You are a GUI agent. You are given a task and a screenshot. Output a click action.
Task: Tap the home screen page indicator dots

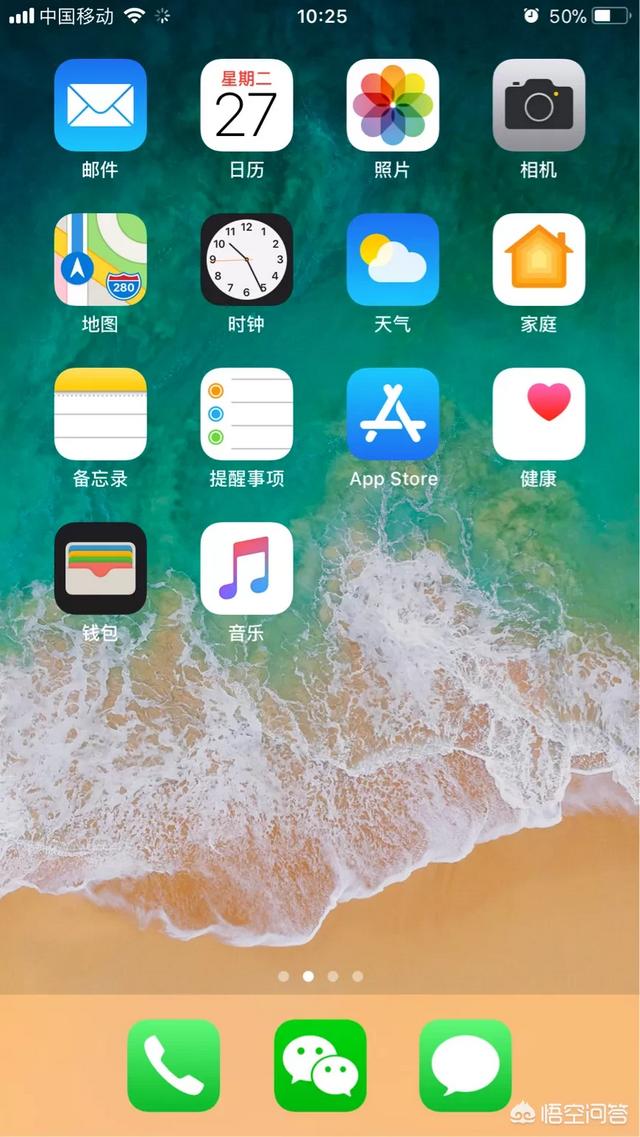pyautogui.click(x=320, y=976)
